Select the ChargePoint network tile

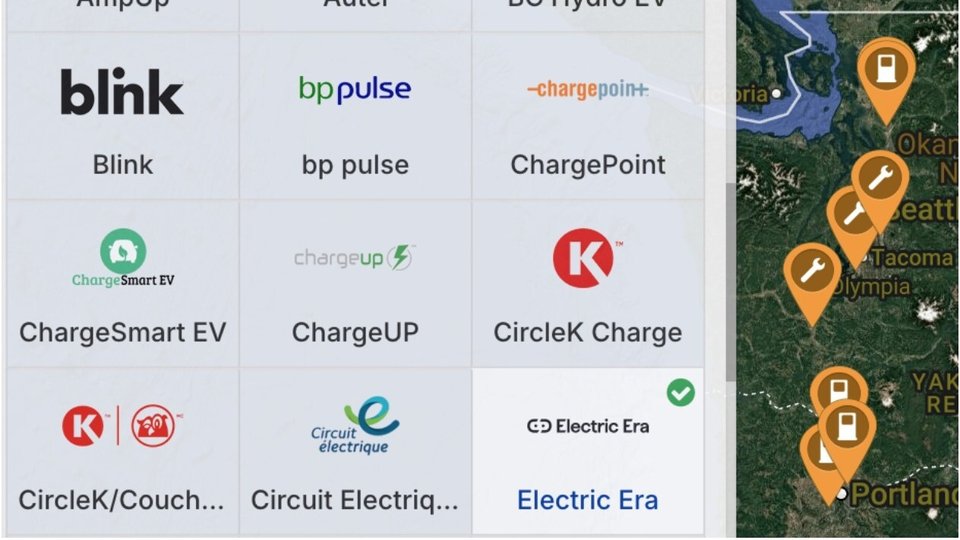tap(588, 116)
